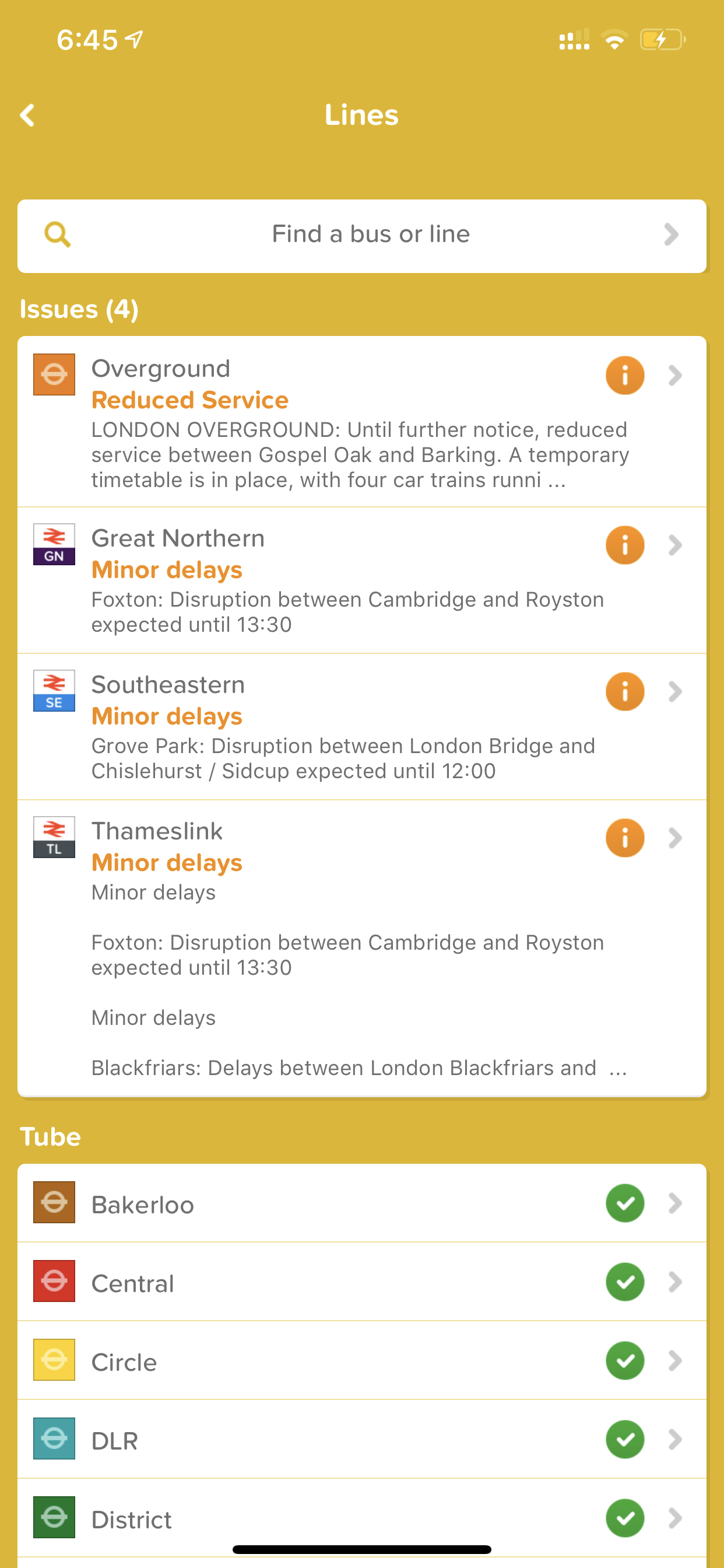724x1568 pixels.
Task: Open the DLR line
Action: click(x=362, y=1438)
